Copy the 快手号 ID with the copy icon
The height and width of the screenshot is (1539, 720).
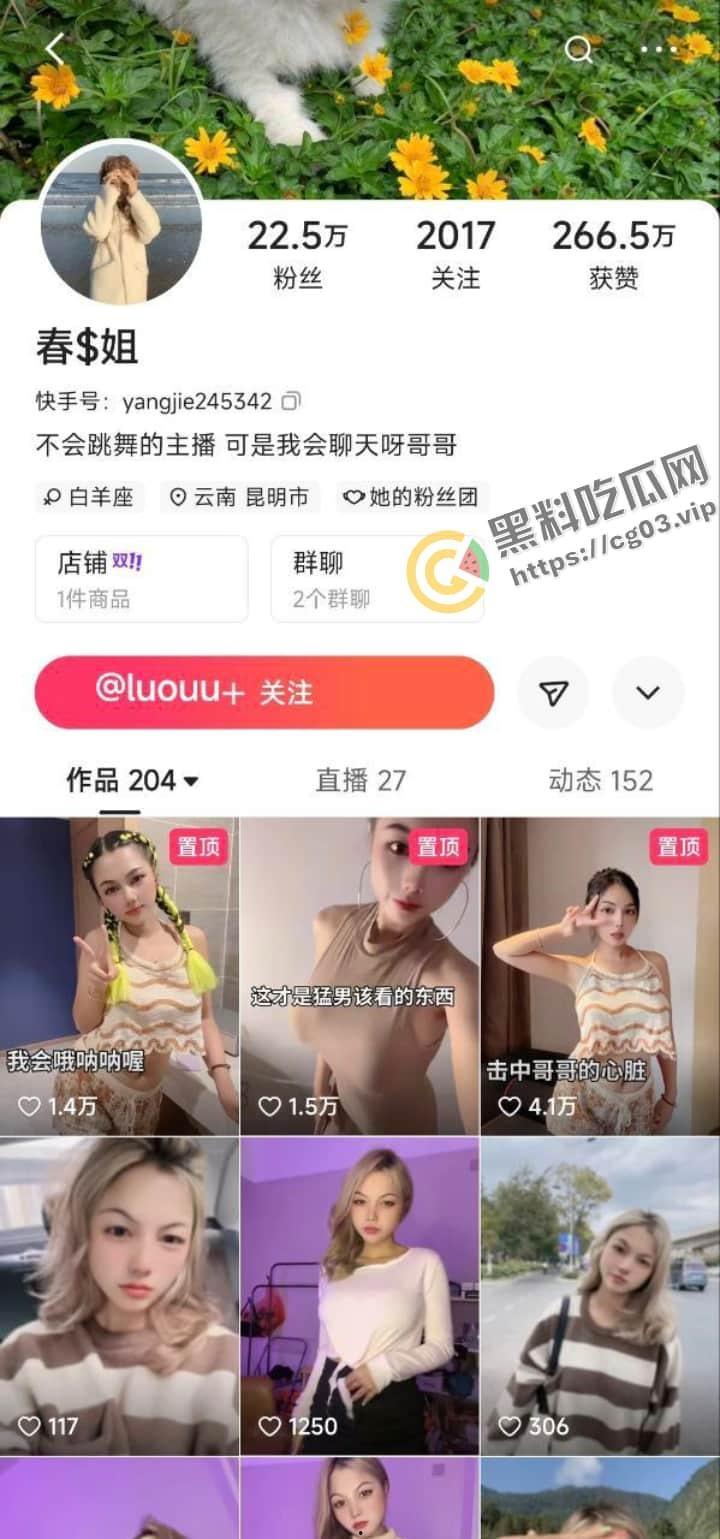point(291,402)
